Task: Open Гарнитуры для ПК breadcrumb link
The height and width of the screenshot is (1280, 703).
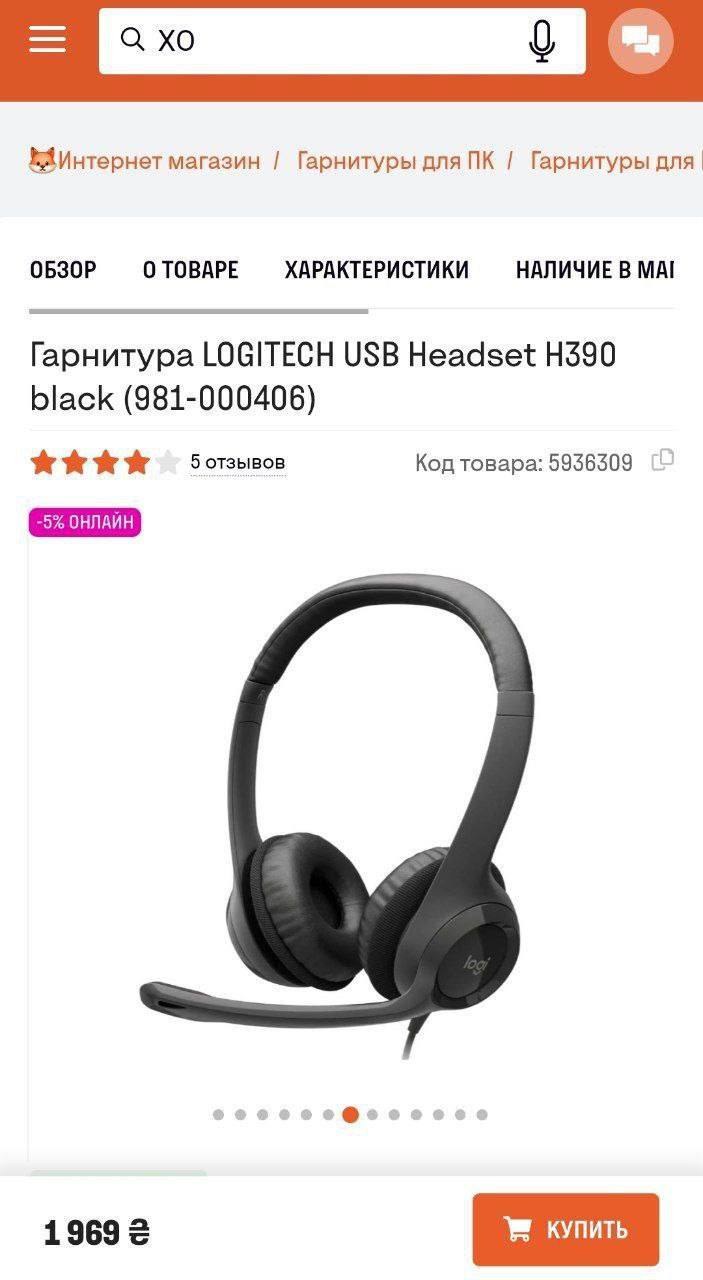Action: [x=395, y=160]
